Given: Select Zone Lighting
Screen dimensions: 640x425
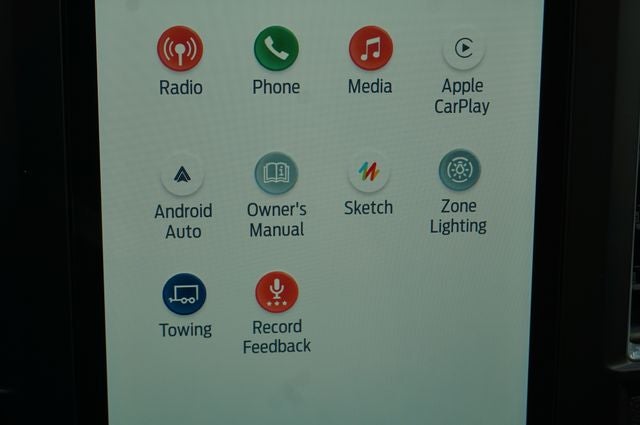Looking at the screenshot, I should tap(459, 170).
